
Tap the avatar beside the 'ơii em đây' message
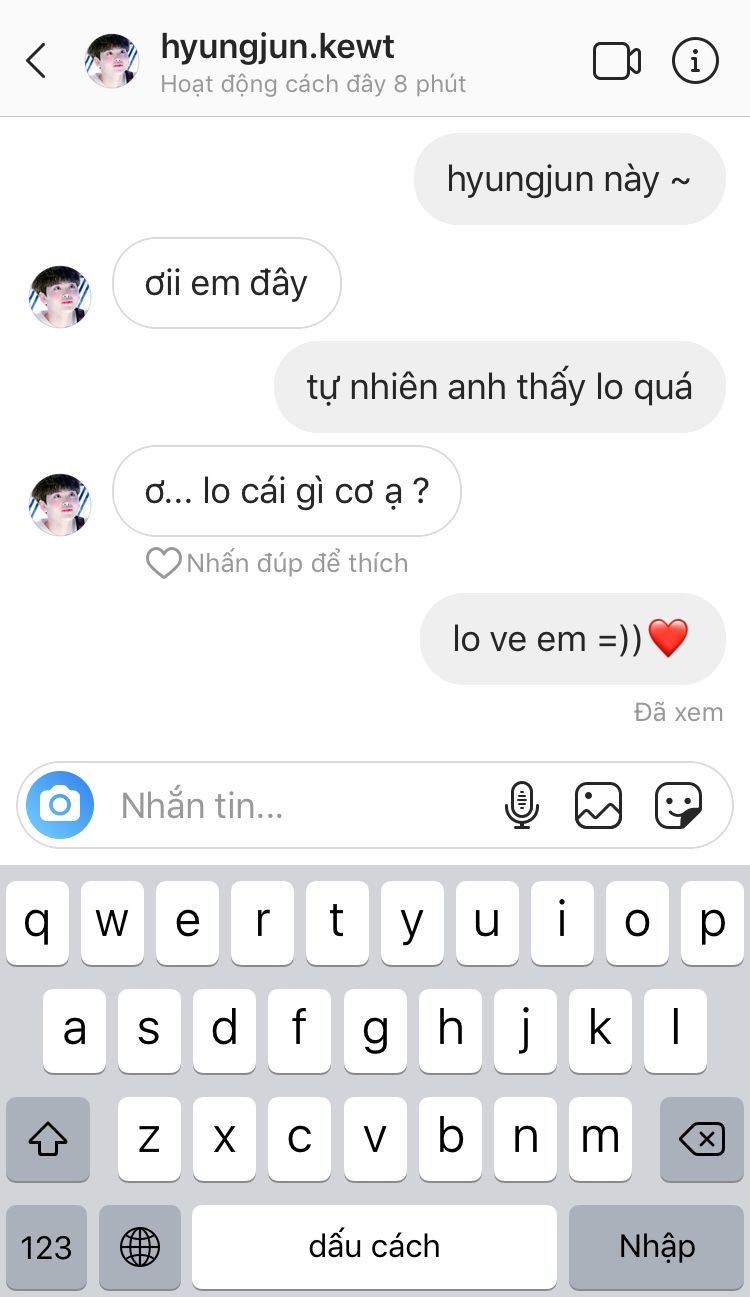[60, 297]
